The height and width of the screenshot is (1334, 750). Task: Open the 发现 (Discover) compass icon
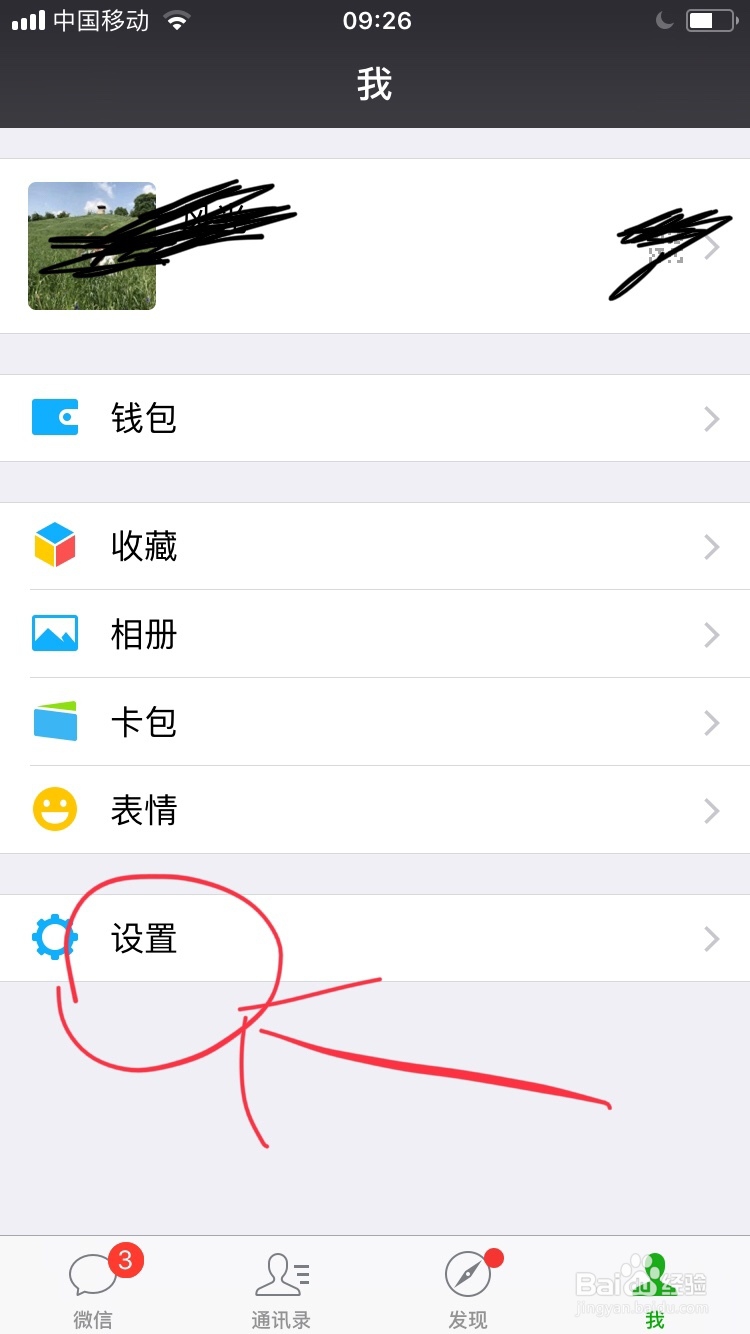(468, 1275)
